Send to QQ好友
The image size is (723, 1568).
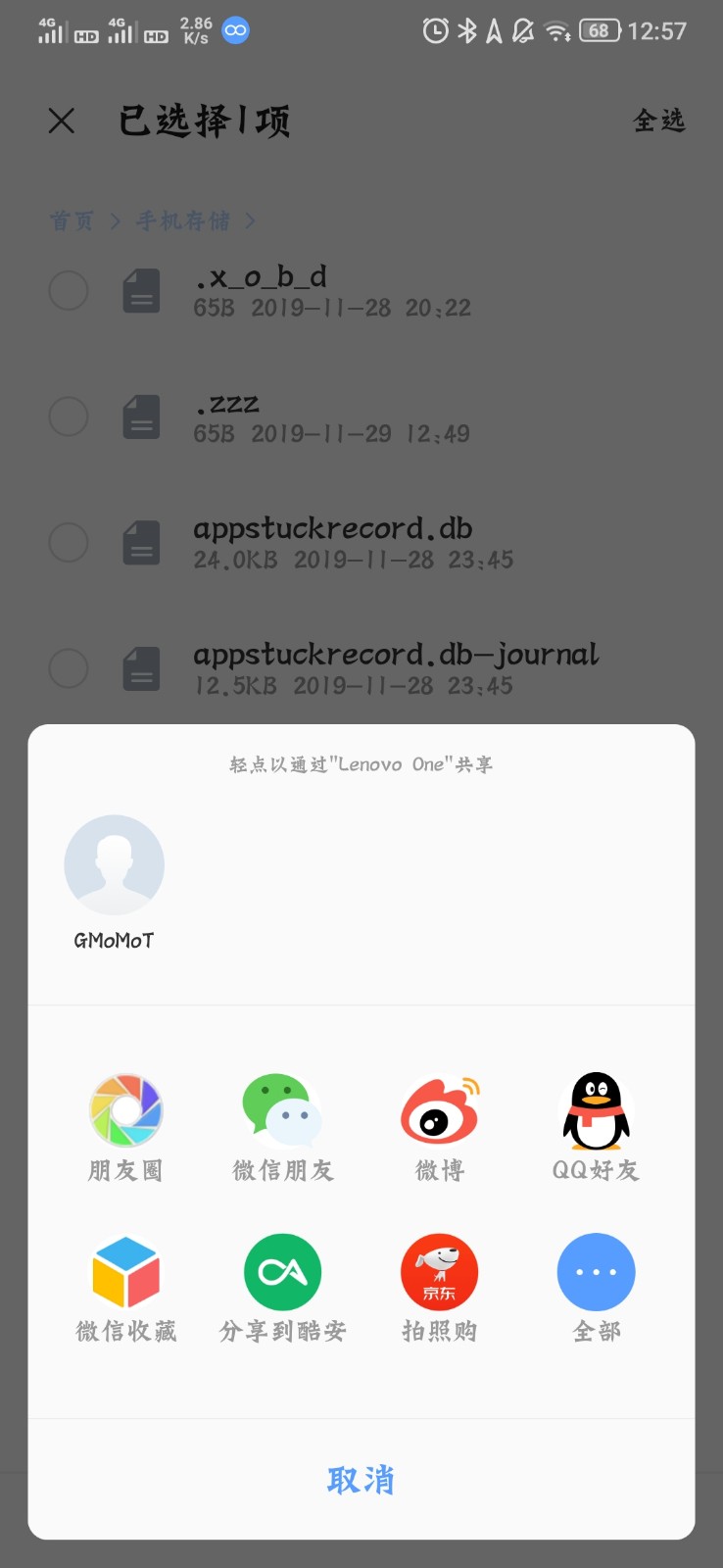(x=596, y=1111)
